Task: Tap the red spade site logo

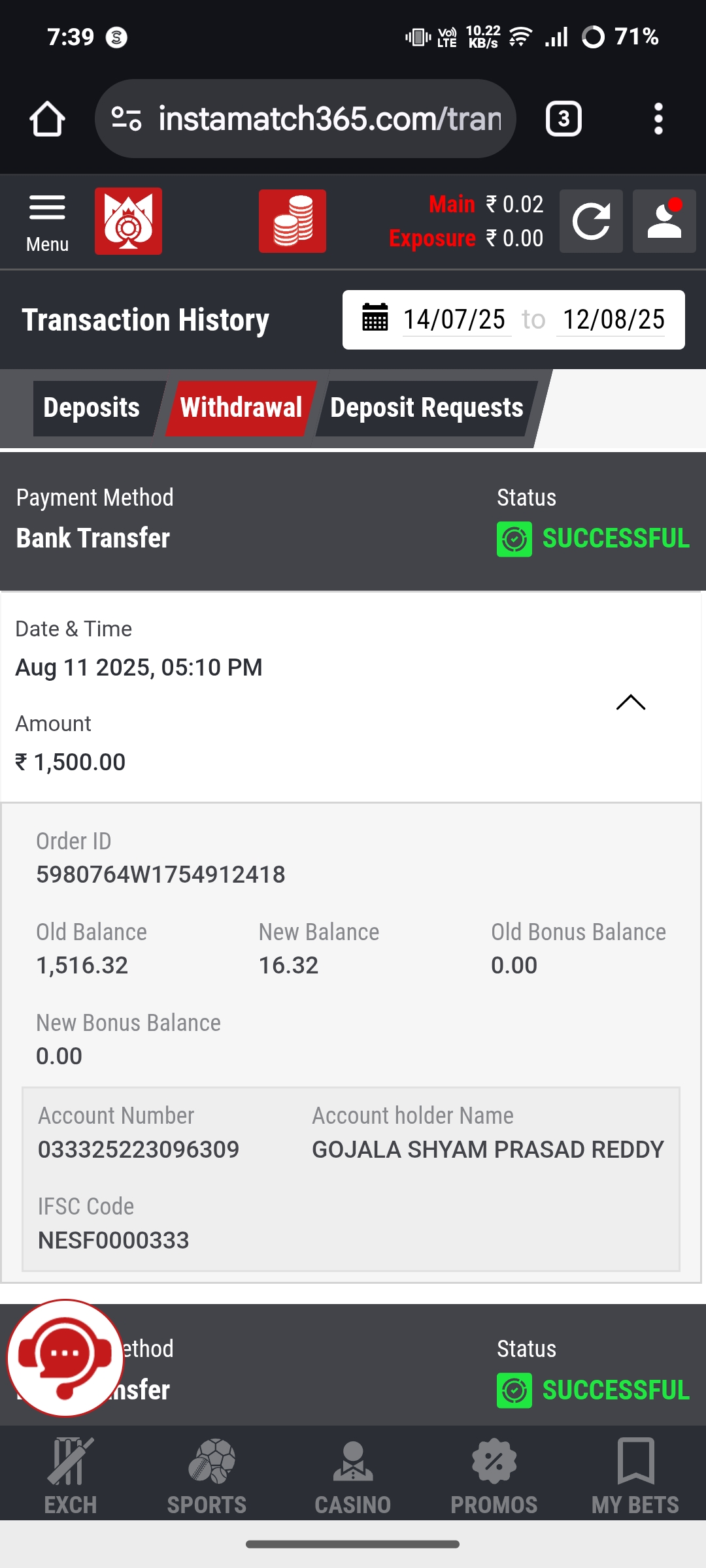Action: click(x=128, y=221)
